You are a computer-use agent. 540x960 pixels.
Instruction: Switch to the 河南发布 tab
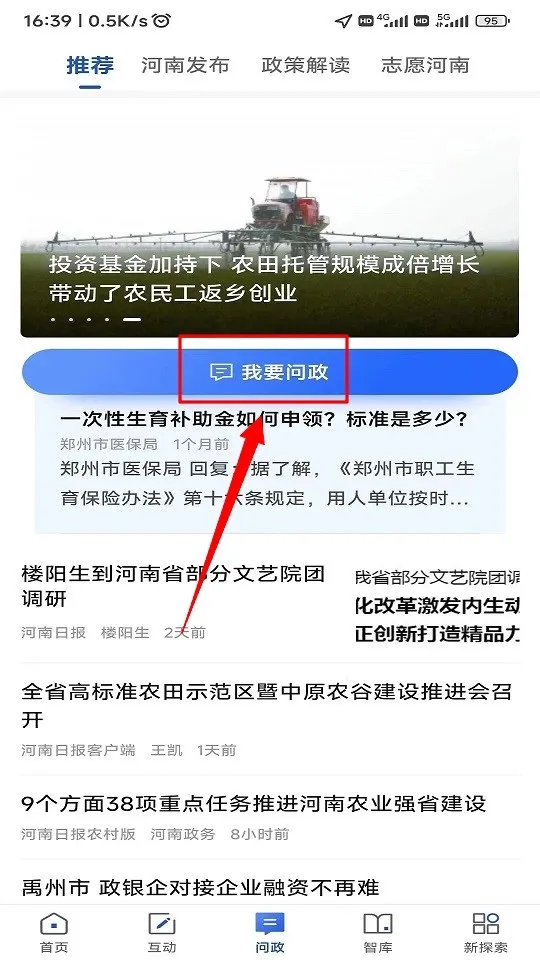click(x=185, y=65)
